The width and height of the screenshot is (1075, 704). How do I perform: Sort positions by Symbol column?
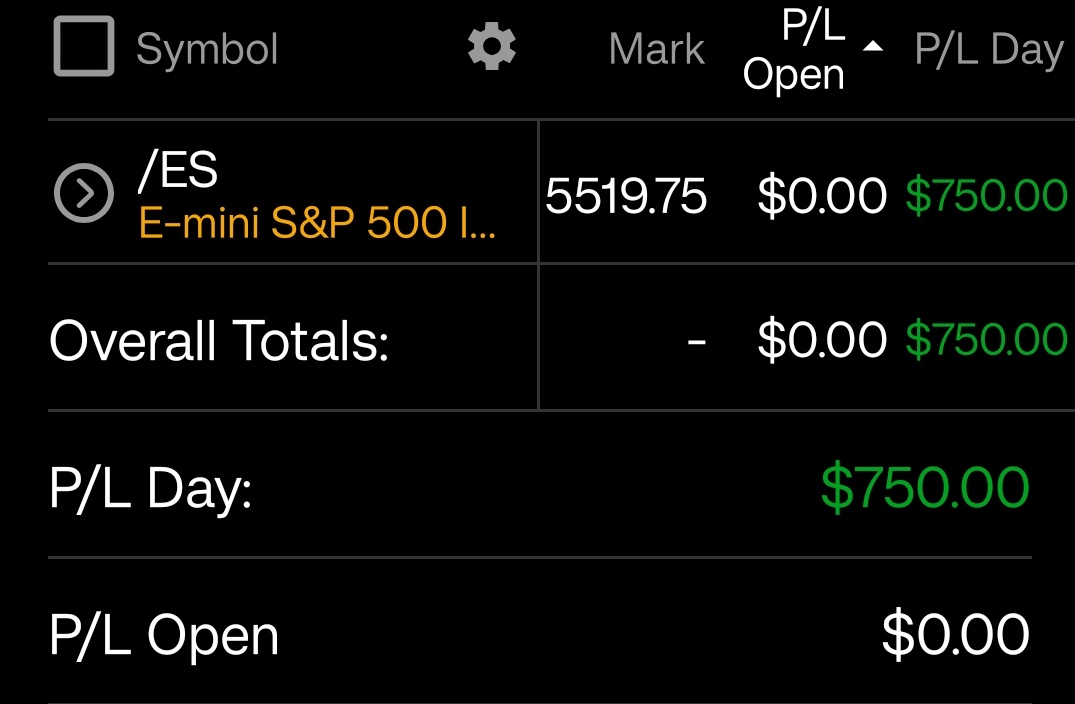[x=207, y=49]
